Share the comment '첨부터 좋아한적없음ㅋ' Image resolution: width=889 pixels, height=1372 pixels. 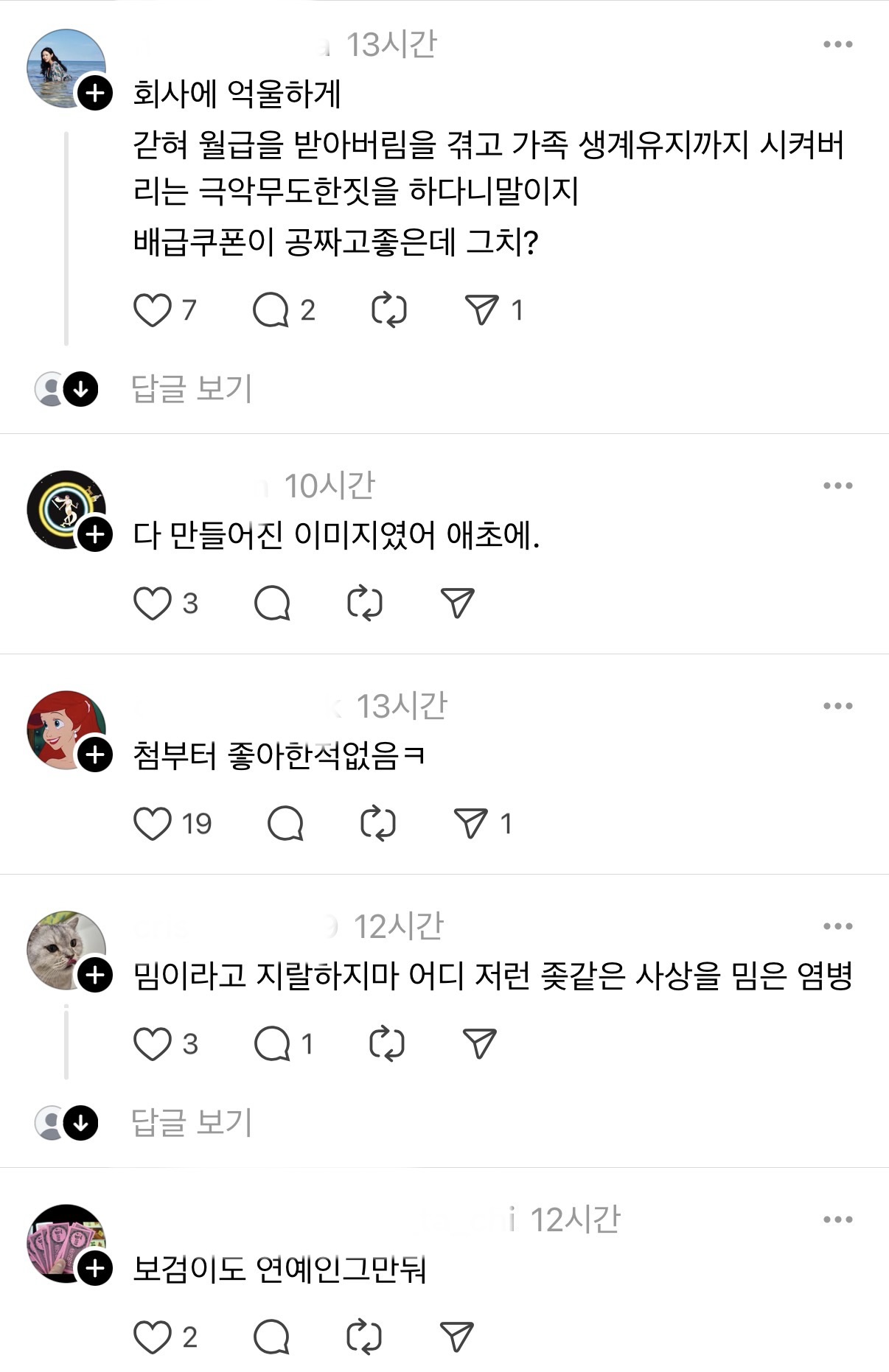(x=470, y=824)
